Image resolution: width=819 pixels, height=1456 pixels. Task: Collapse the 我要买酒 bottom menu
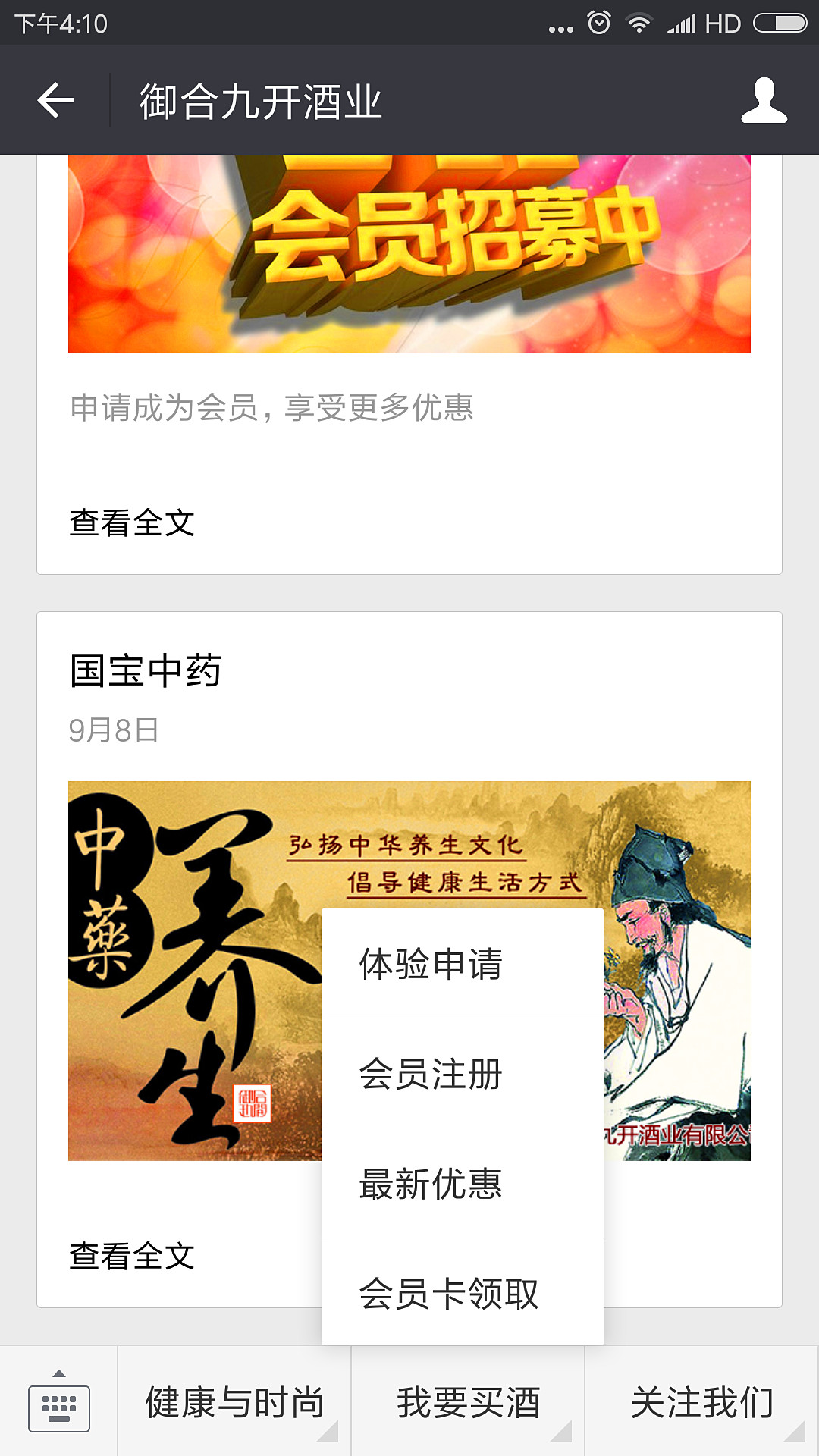468,1402
